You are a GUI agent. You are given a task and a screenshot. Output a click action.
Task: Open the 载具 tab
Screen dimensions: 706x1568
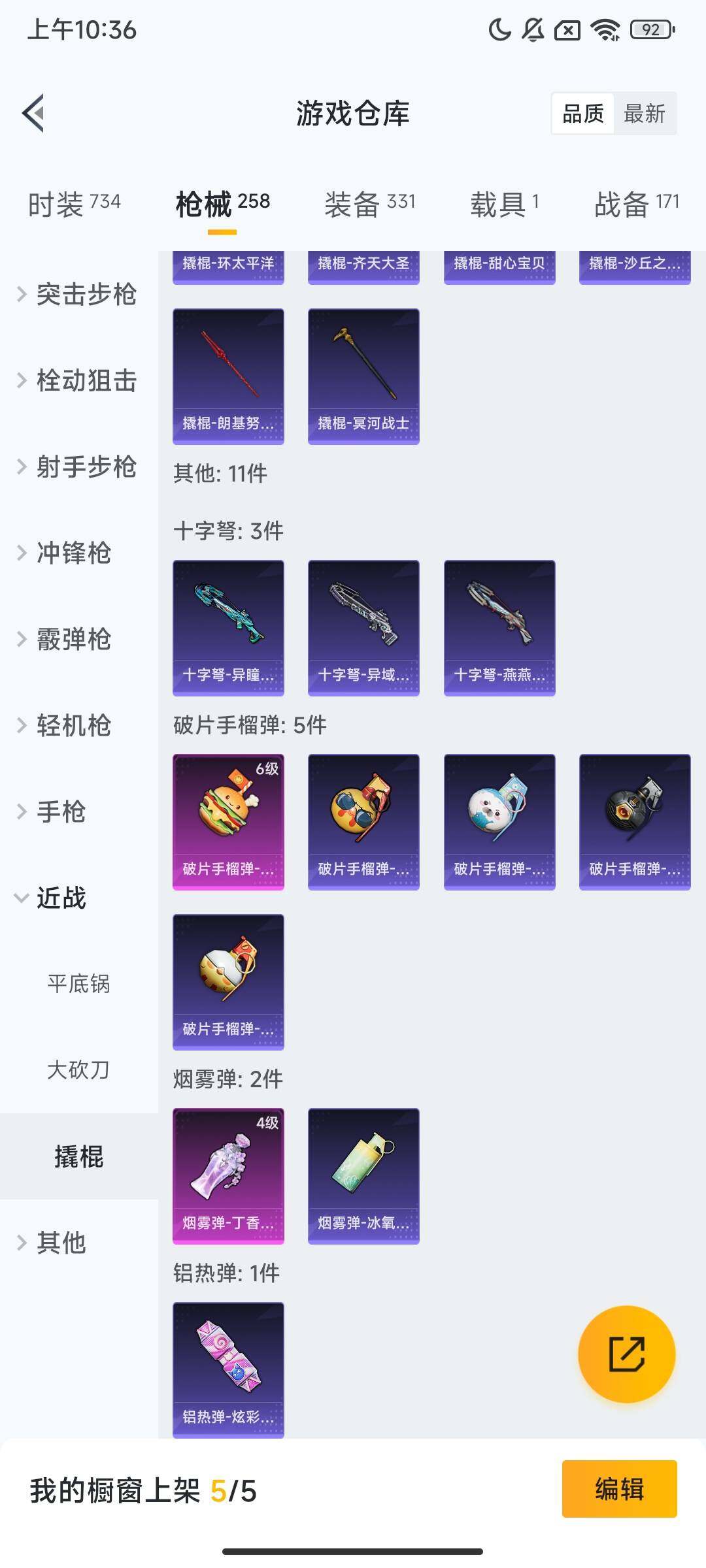(x=504, y=204)
